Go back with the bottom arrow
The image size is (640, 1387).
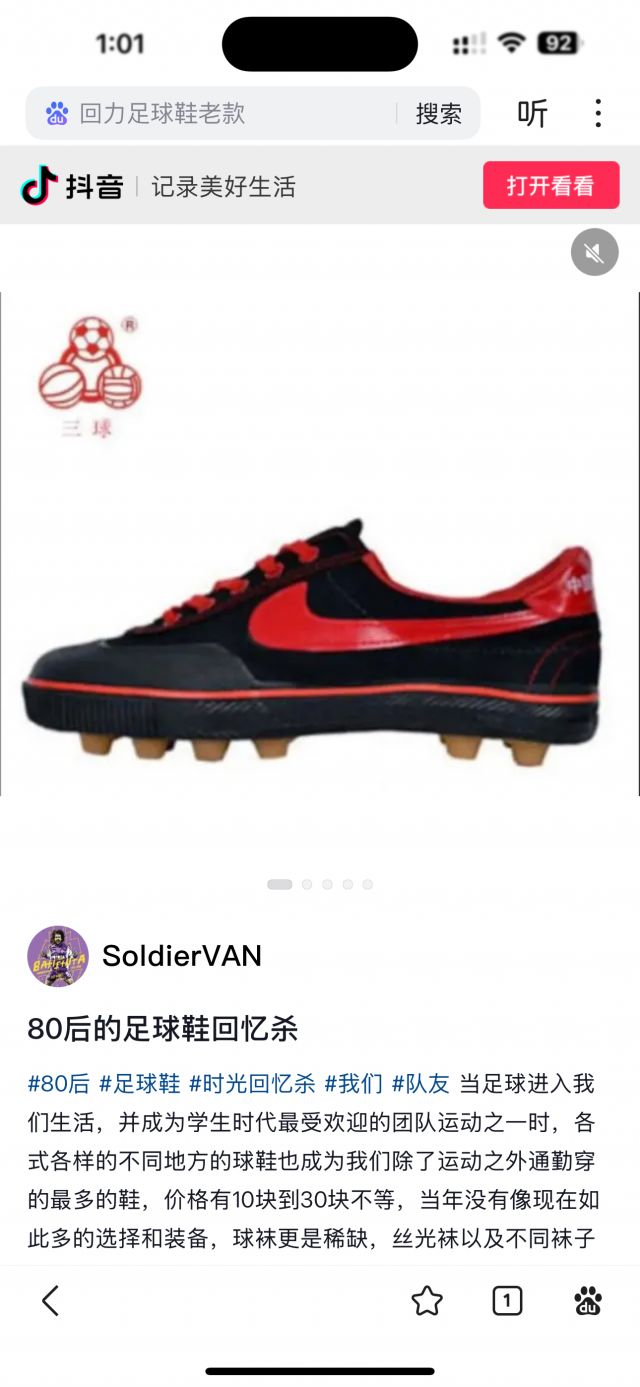click(51, 1301)
